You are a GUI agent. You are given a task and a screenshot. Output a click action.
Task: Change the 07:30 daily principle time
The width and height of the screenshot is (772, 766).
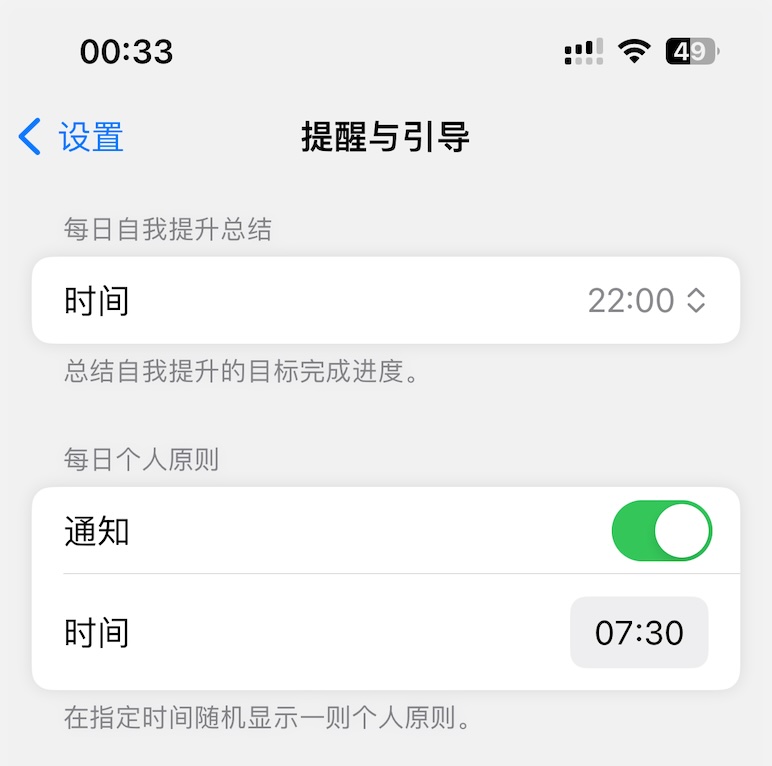click(x=639, y=633)
